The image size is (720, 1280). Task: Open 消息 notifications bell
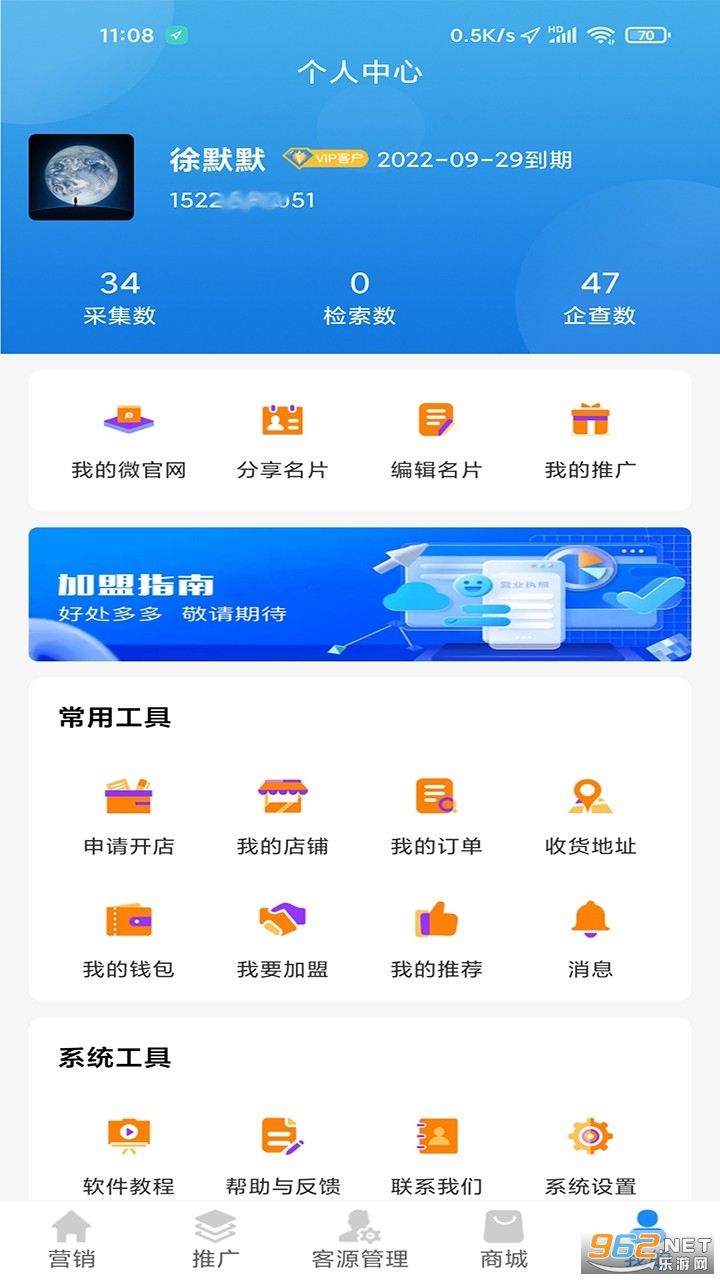coord(590,939)
